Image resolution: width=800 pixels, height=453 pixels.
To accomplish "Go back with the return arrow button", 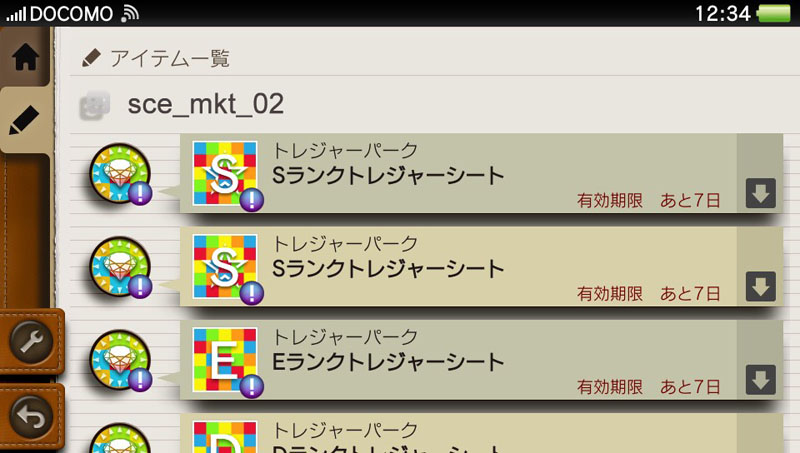I will (x=30, y=414).
